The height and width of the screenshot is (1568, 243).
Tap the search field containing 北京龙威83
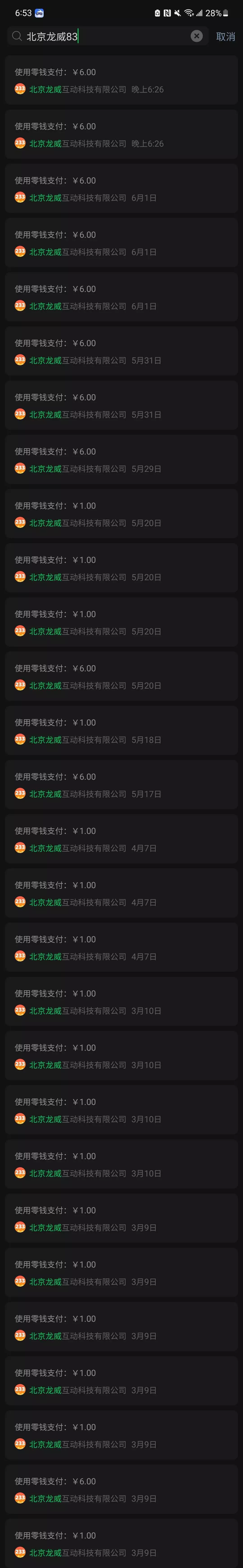point(103,36)
